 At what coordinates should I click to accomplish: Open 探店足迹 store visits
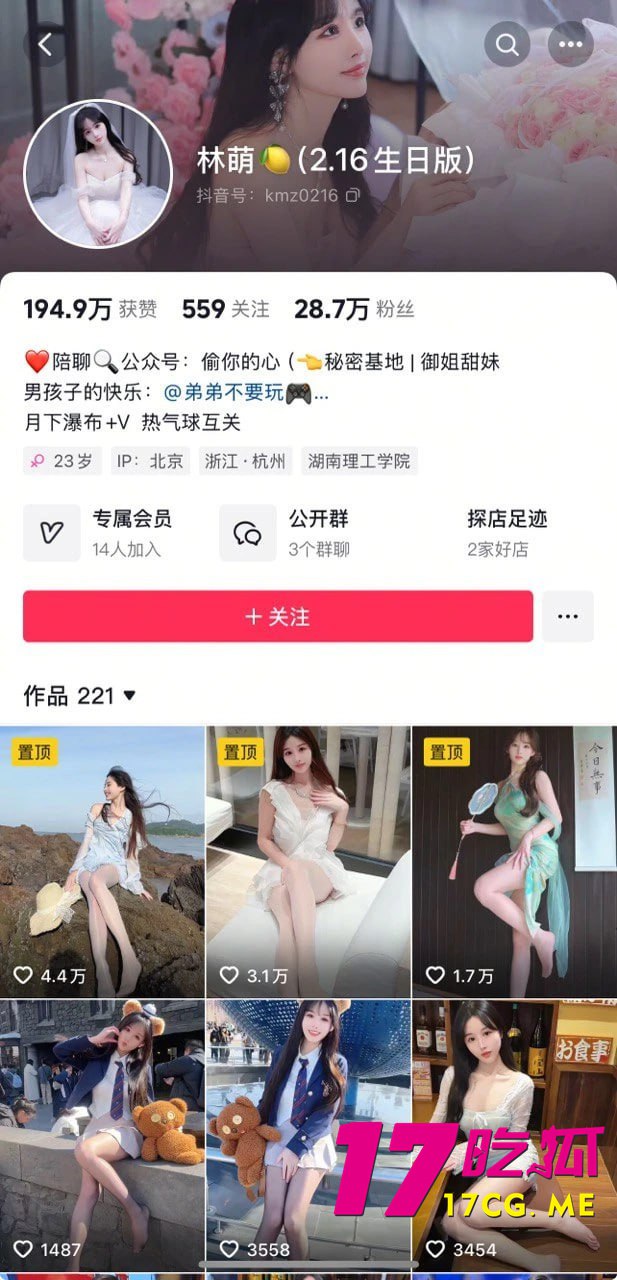(506, 533)
